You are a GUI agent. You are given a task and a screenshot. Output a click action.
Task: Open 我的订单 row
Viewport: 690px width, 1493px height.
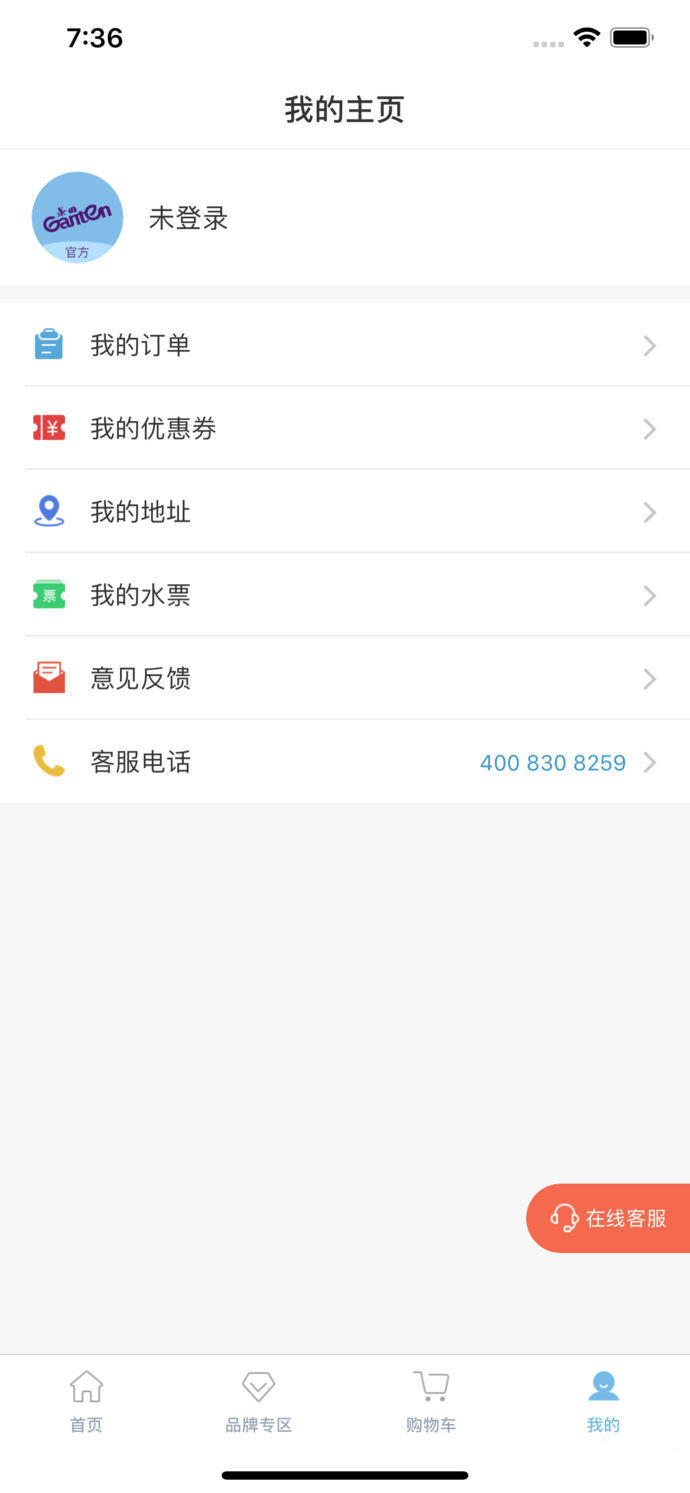[x=344, y=346]
